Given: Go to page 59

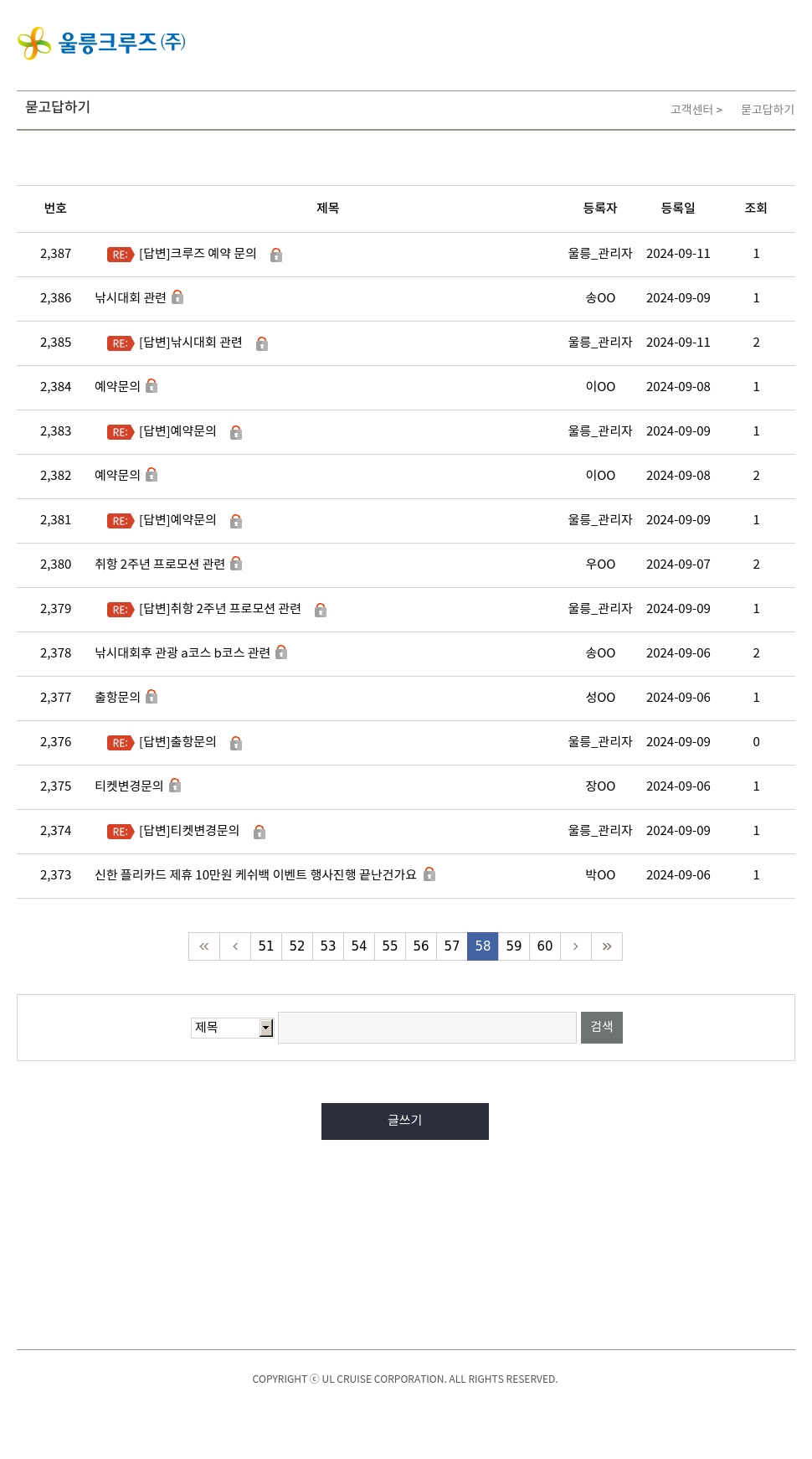Looking at the screenshot, I should [x=514, y=946].
